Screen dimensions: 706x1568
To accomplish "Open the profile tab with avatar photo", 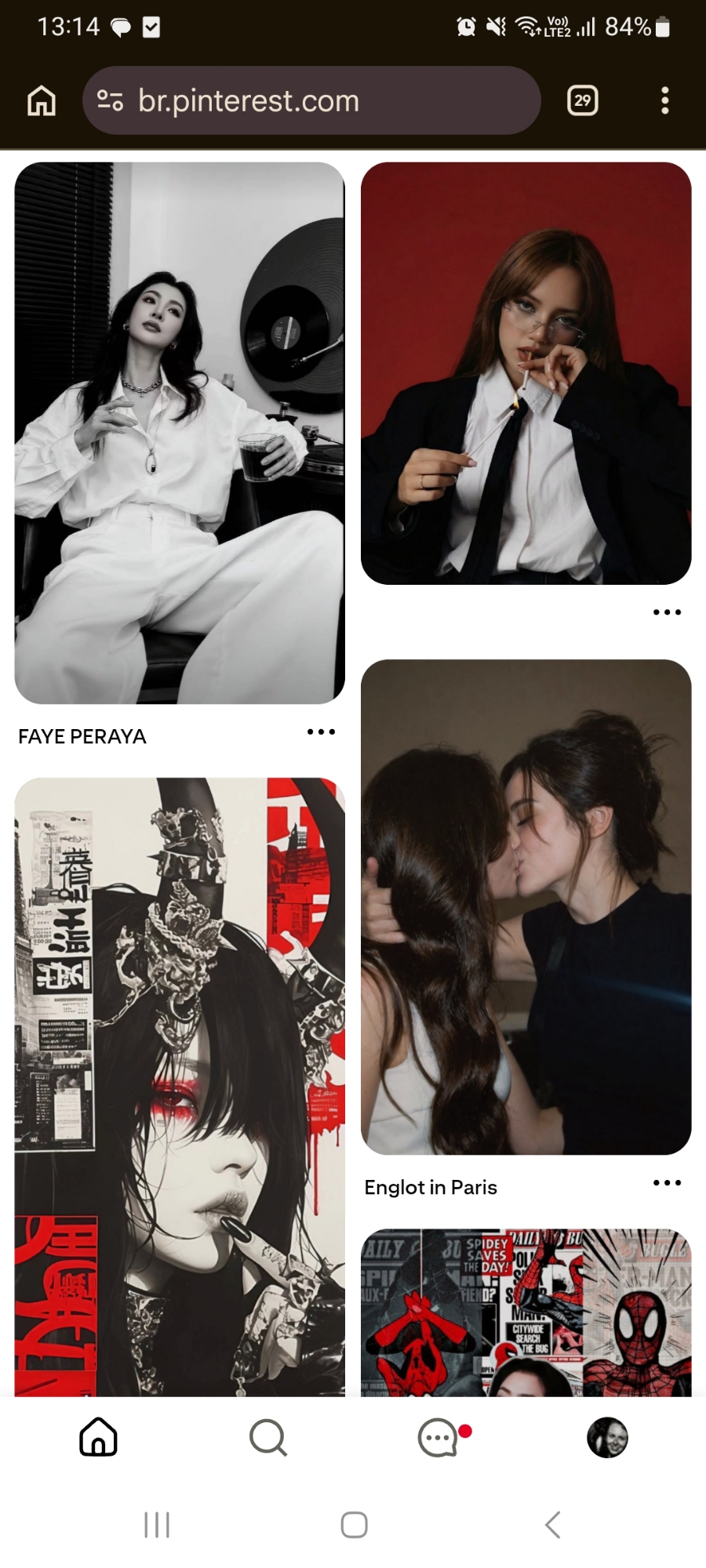I will point(607,1438).
